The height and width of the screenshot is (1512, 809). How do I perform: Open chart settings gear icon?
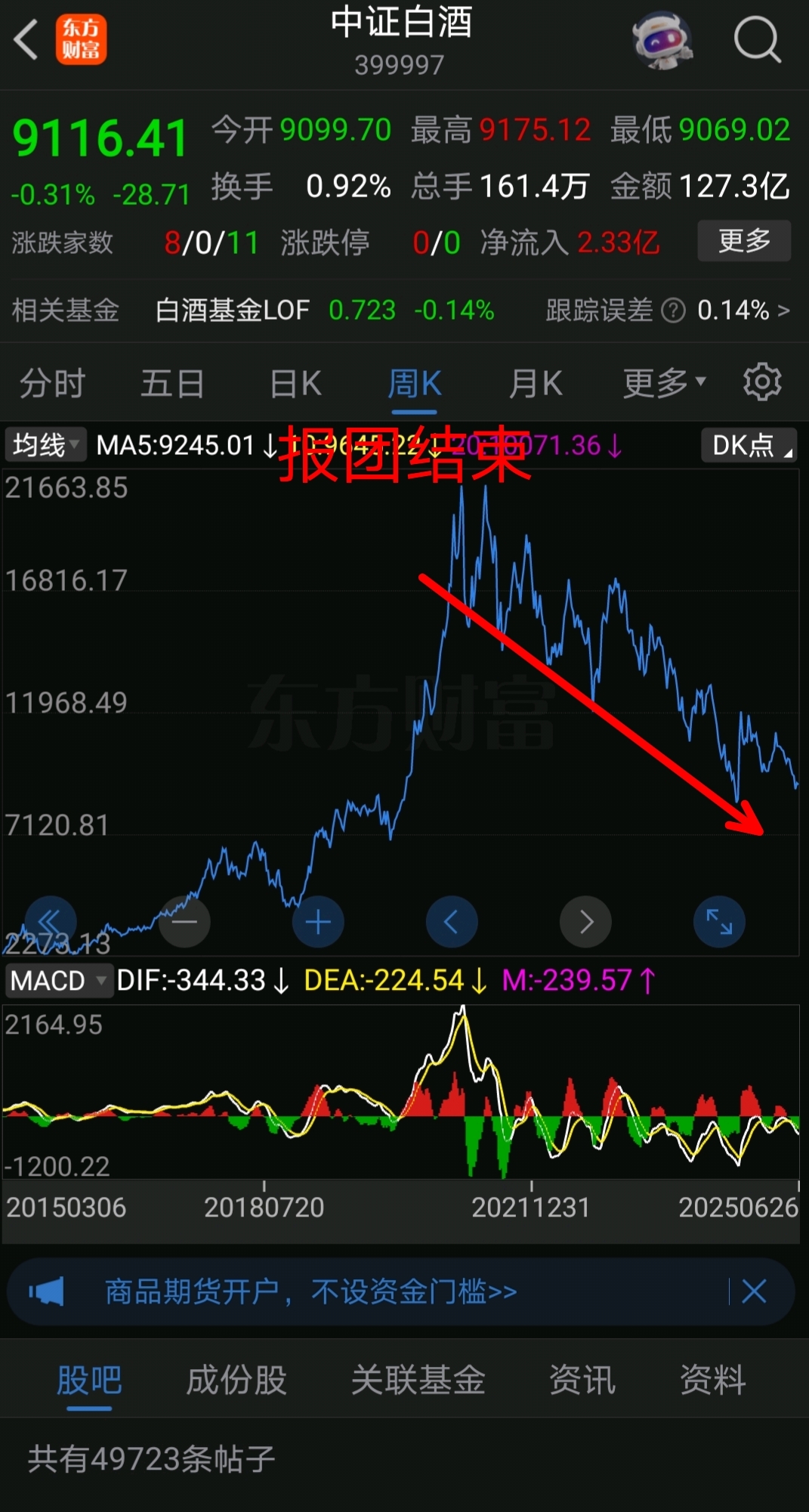[x=761, y=382]
